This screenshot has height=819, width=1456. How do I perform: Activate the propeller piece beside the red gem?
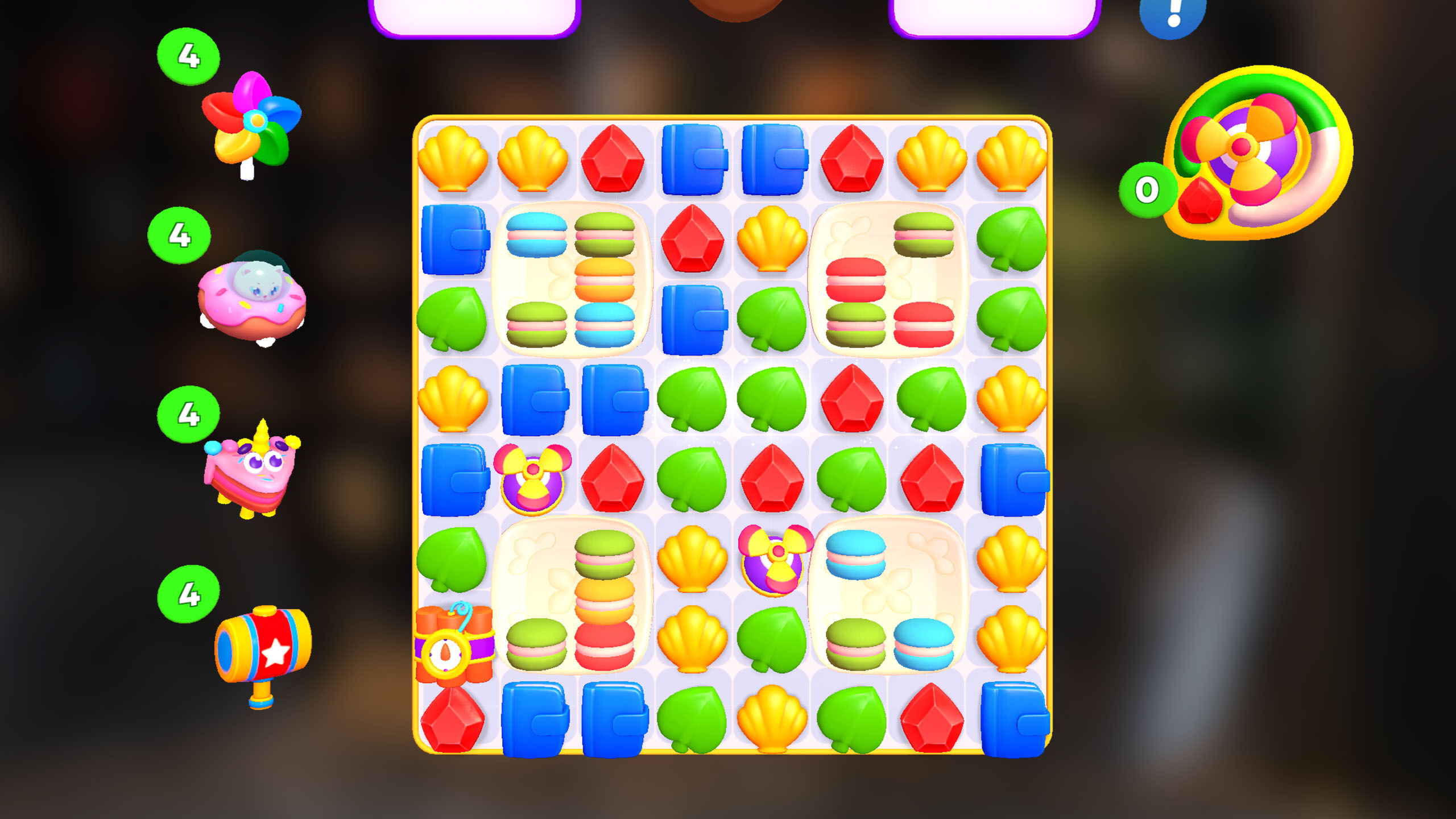pyautogui.click(x=532, y=479)
